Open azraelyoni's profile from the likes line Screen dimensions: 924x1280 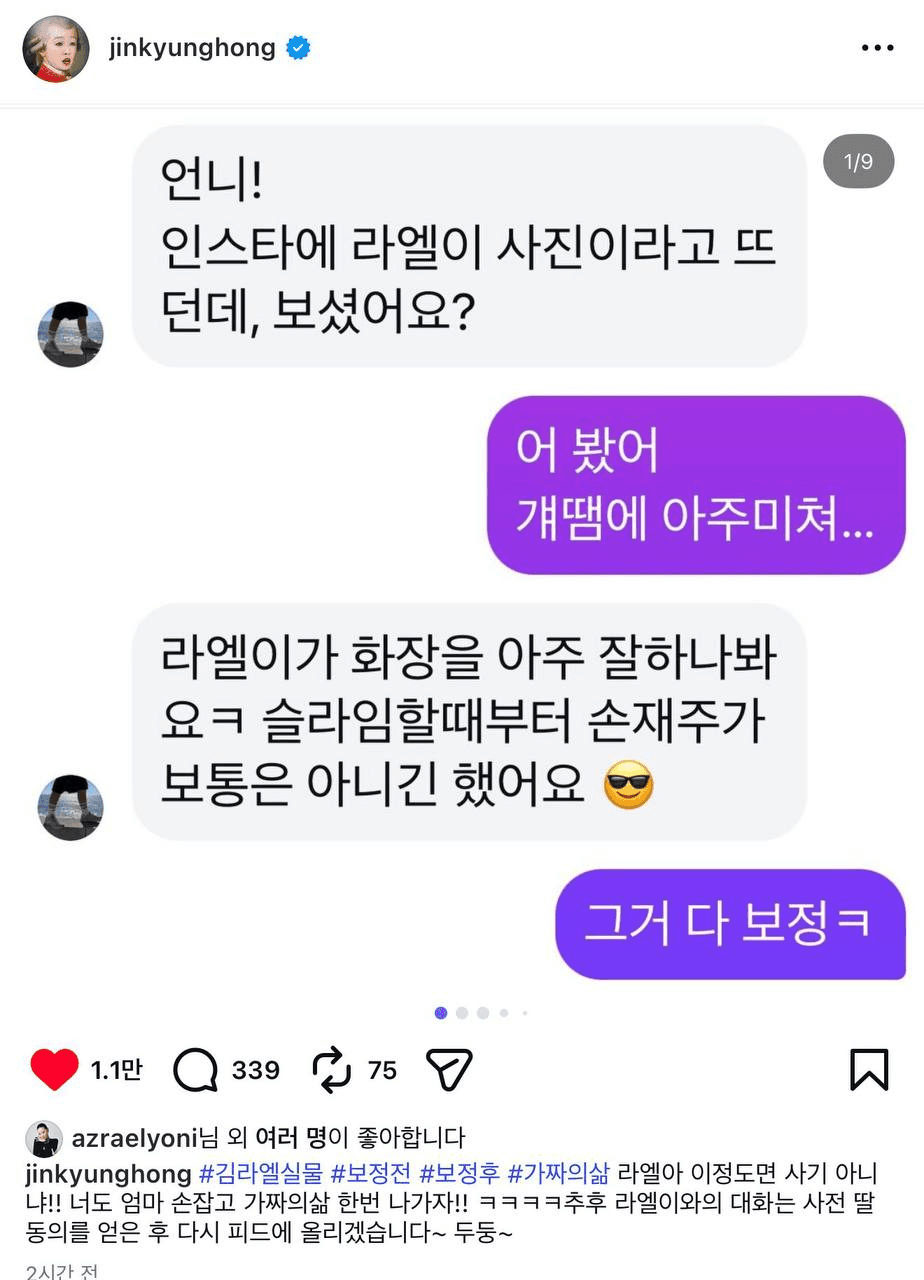coord(129,1137)
